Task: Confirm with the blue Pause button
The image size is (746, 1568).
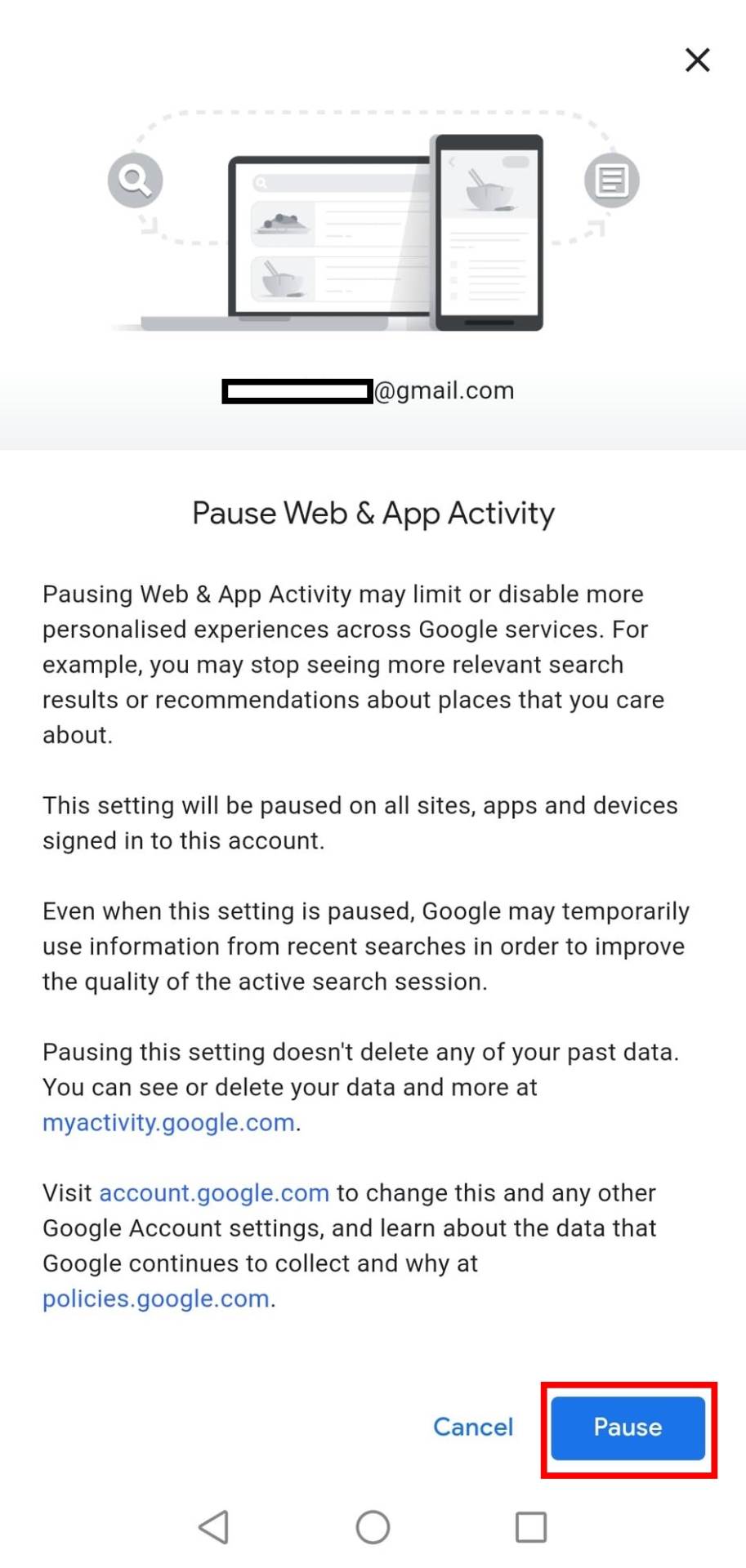Action: coord(628,1428)
